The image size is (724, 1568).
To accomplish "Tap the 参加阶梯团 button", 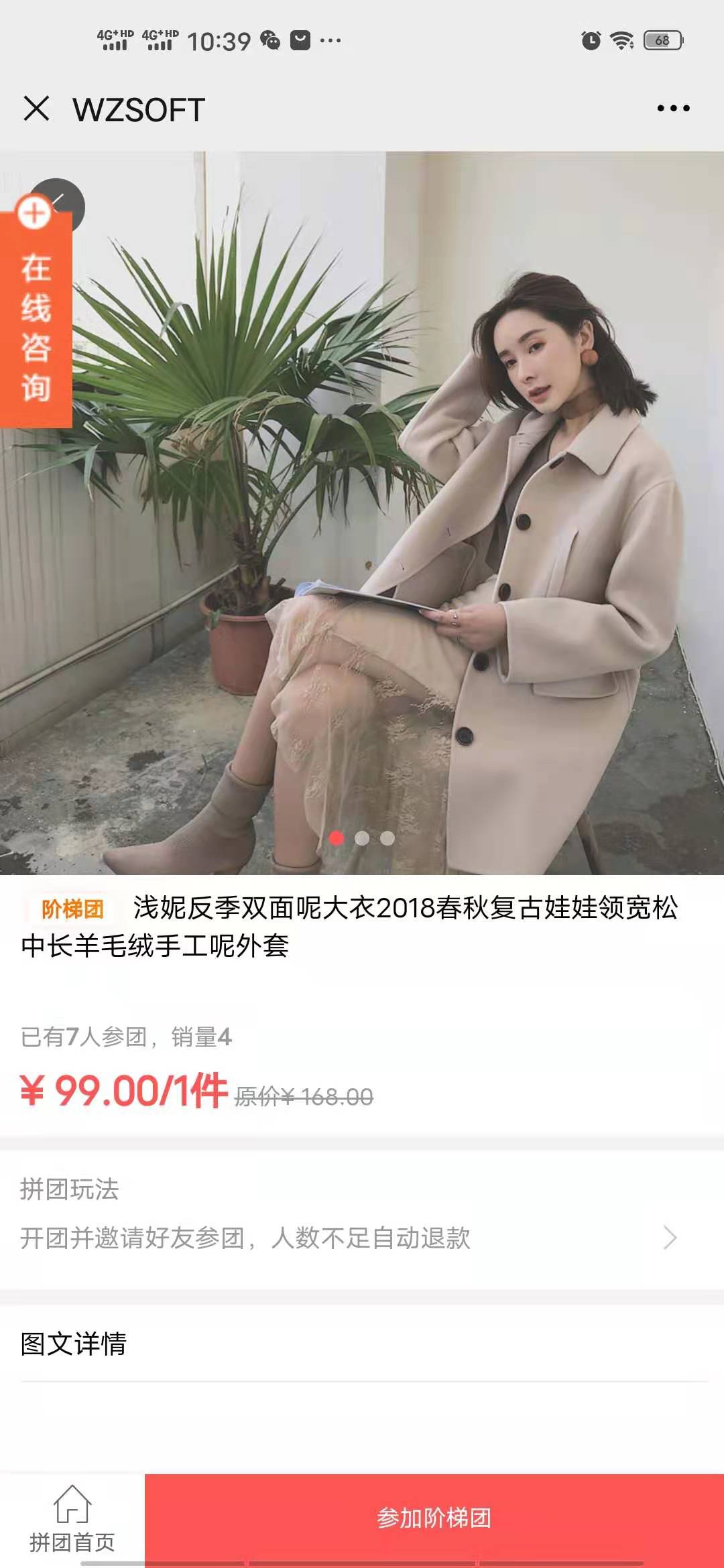I will click(x=434, y=1518).
